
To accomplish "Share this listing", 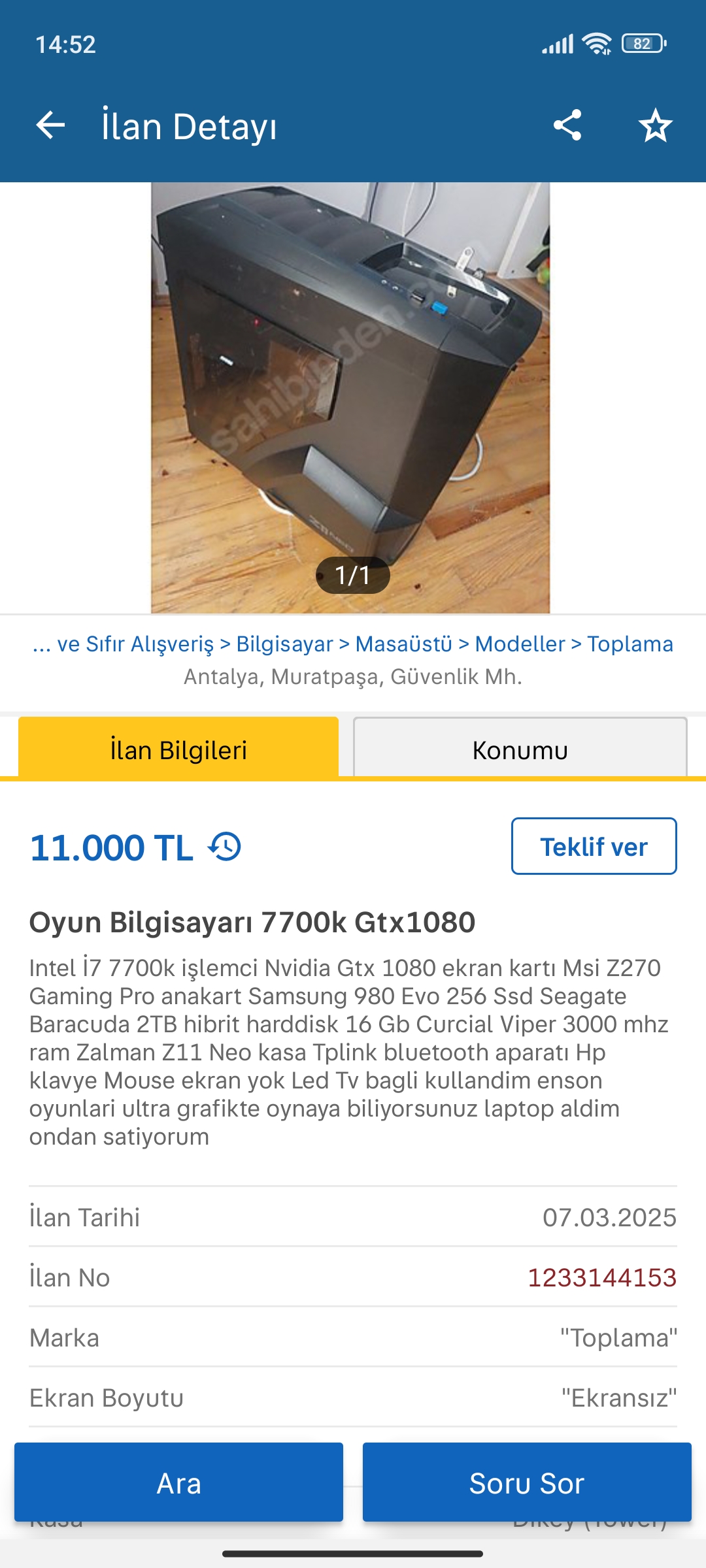I will point(567,125).
